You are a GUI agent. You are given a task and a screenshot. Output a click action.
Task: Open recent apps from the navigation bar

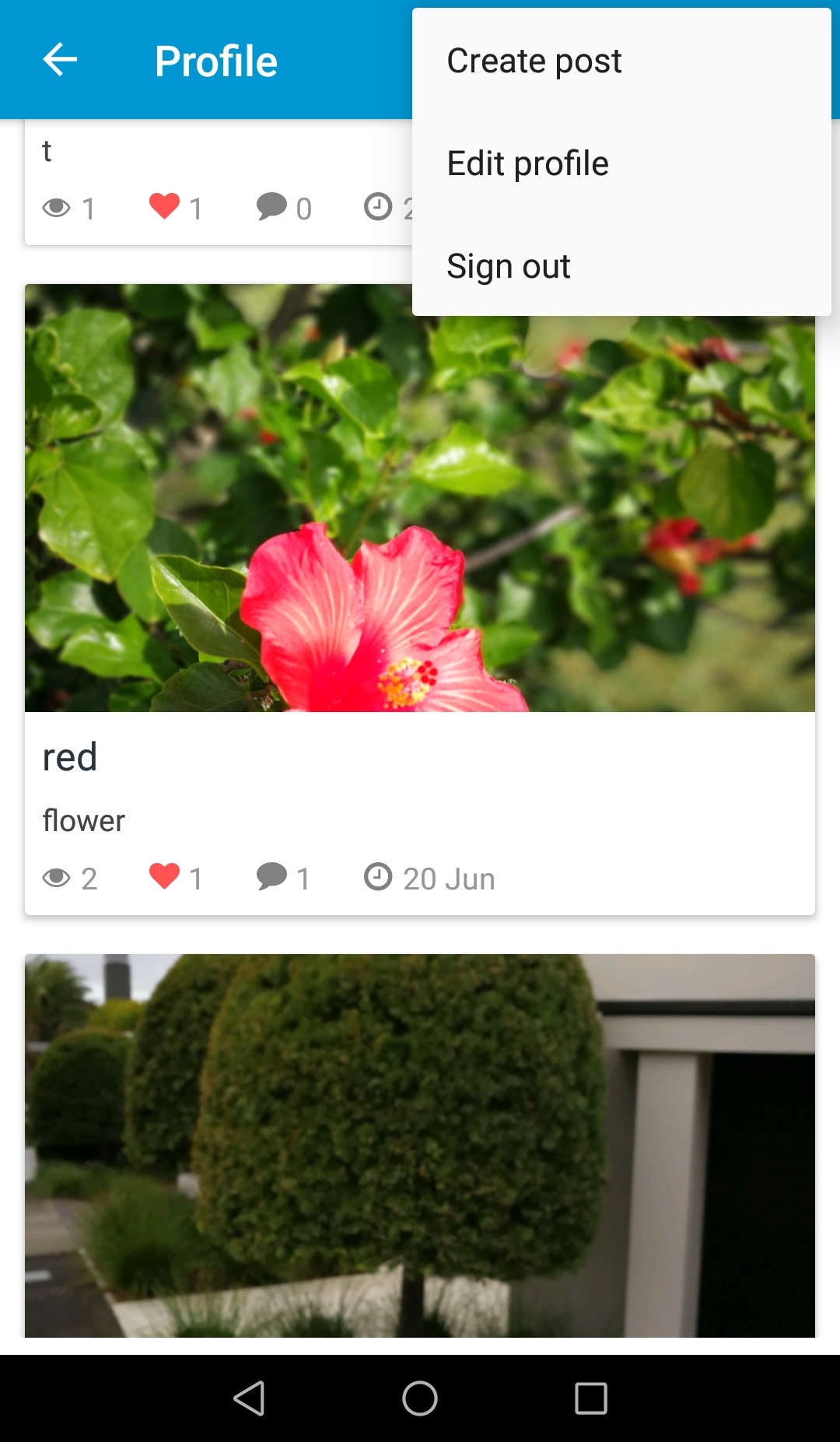591,1398
